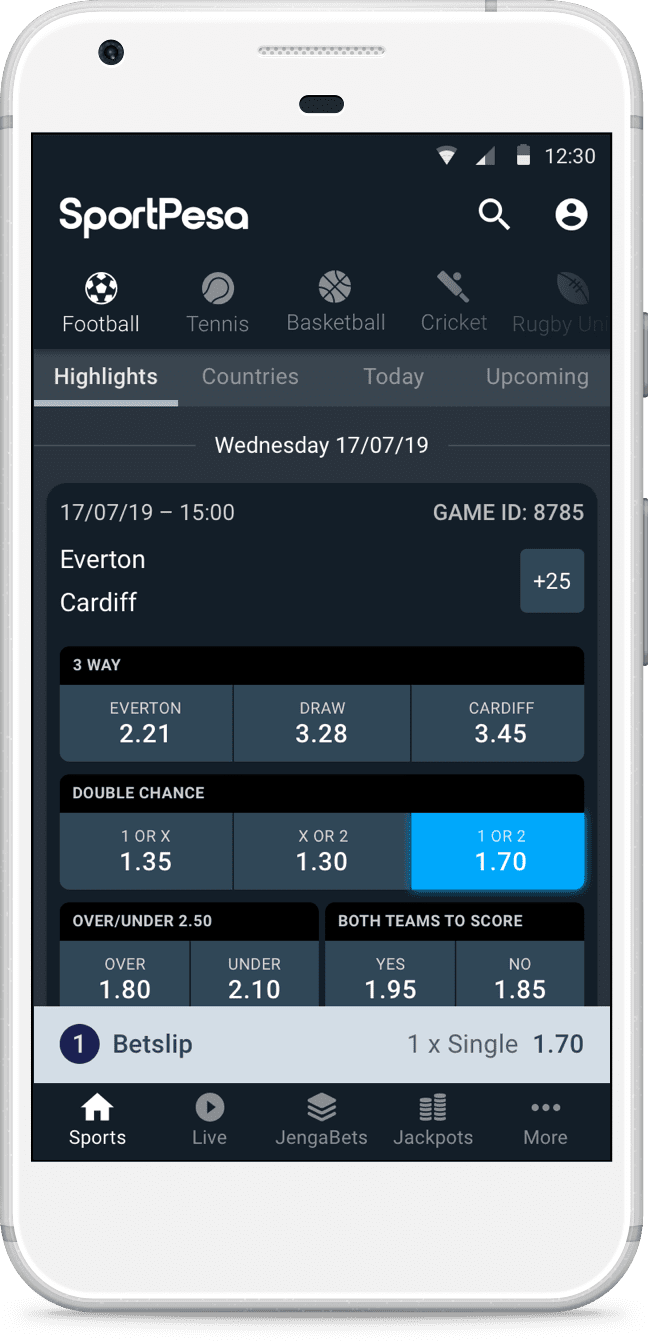Open the Jackpots tab
This screenshot has height=1342, width=650.
click(432, 1119)
